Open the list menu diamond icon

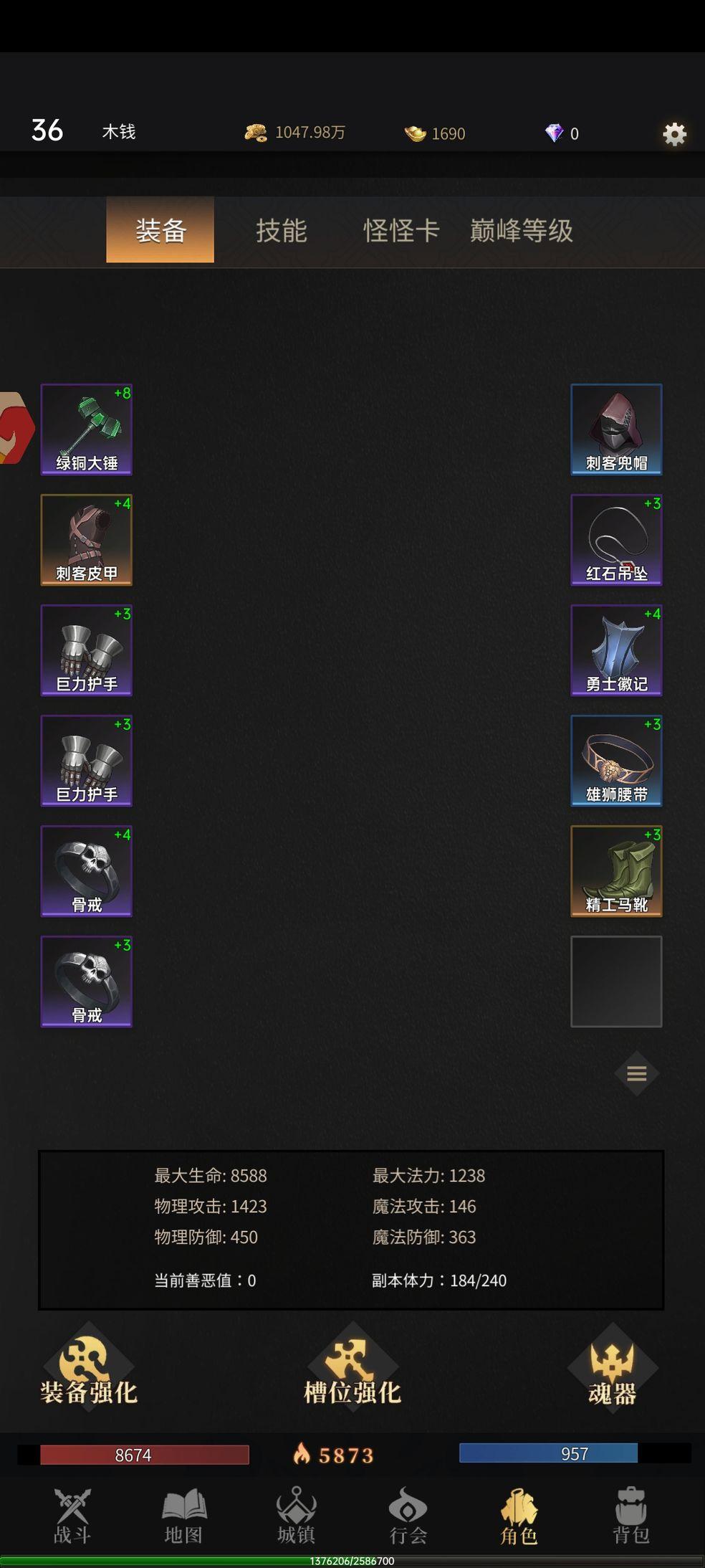tap(637, 1073)
